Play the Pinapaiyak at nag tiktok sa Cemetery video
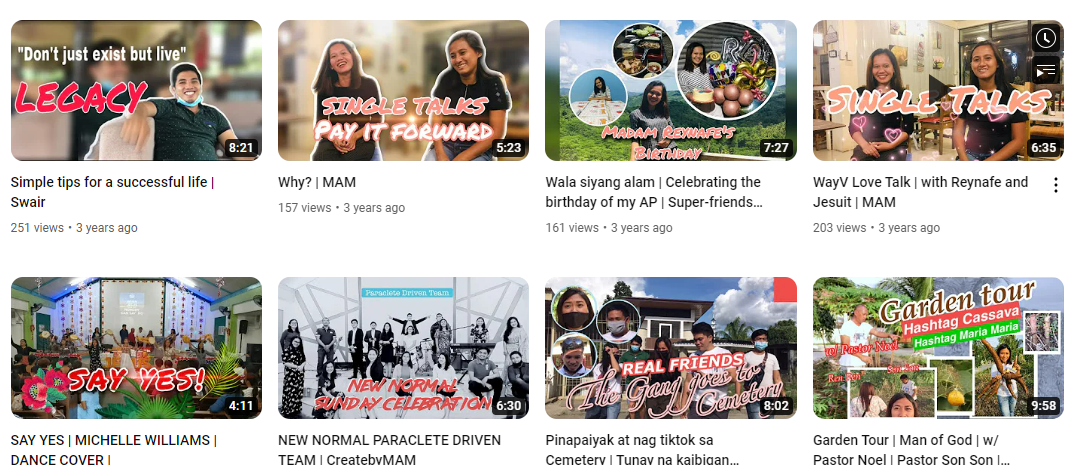This screenshot has width=1074, height=465. pos(670,347)
